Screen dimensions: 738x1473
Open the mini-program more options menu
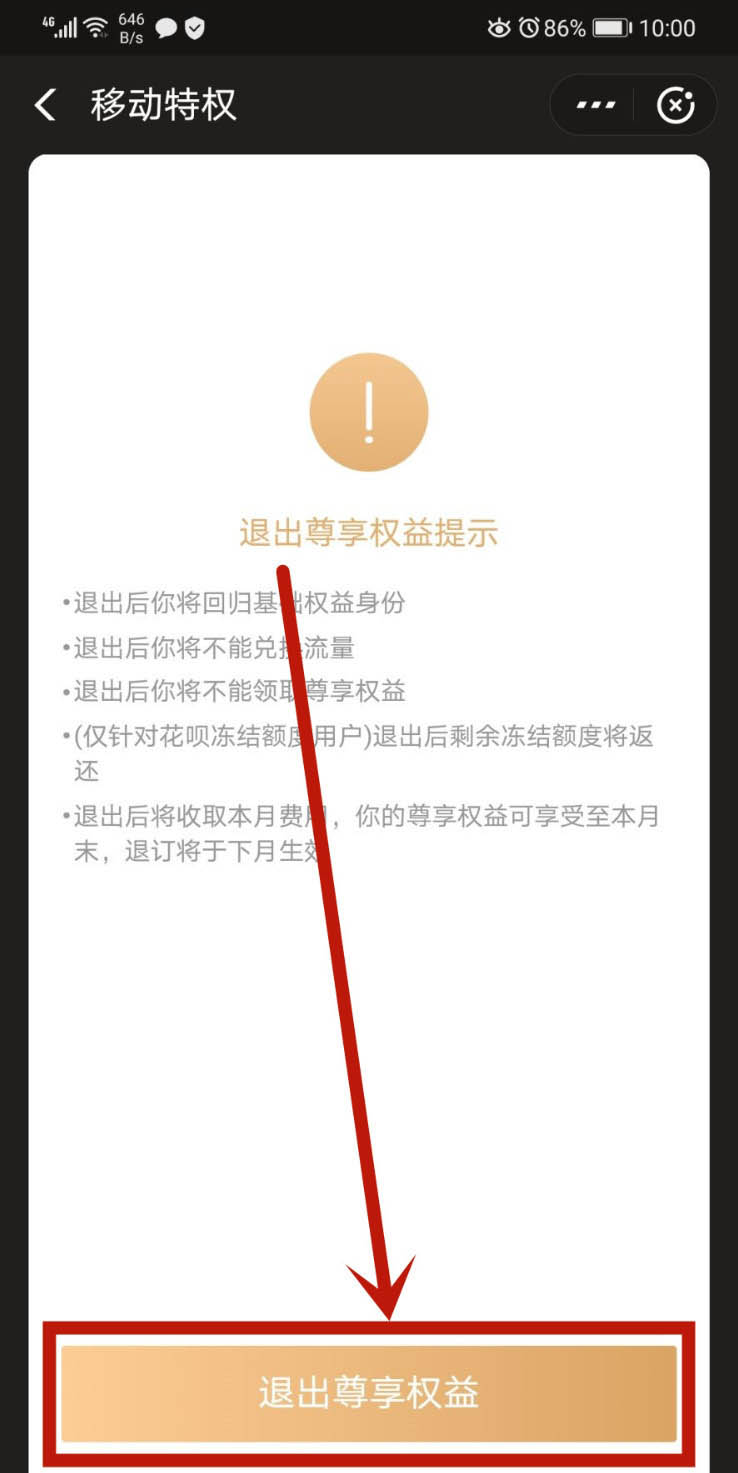pyautogui.click(x=596, y=105)
